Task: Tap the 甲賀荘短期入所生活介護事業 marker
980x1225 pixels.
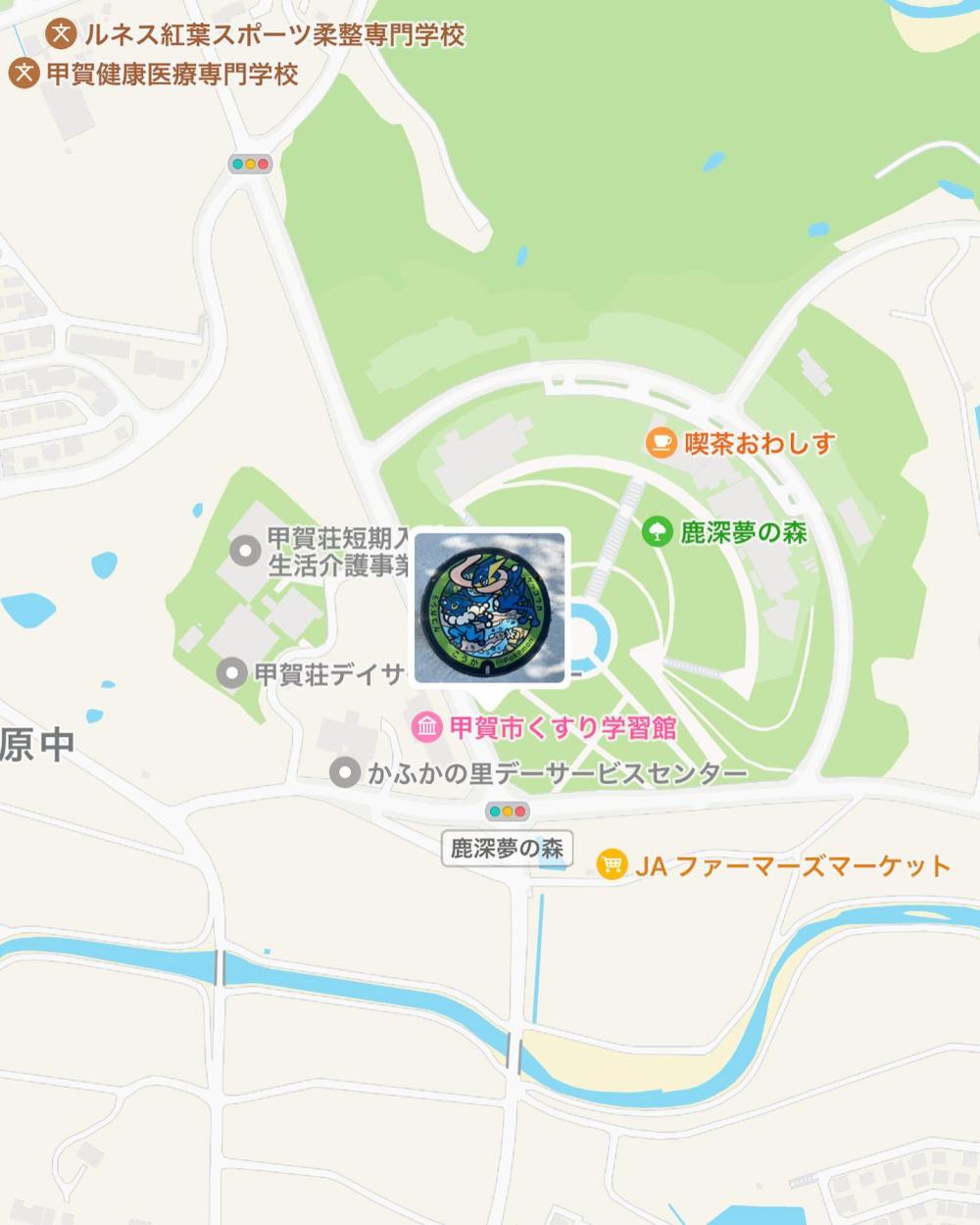Action: coord(244,550)
